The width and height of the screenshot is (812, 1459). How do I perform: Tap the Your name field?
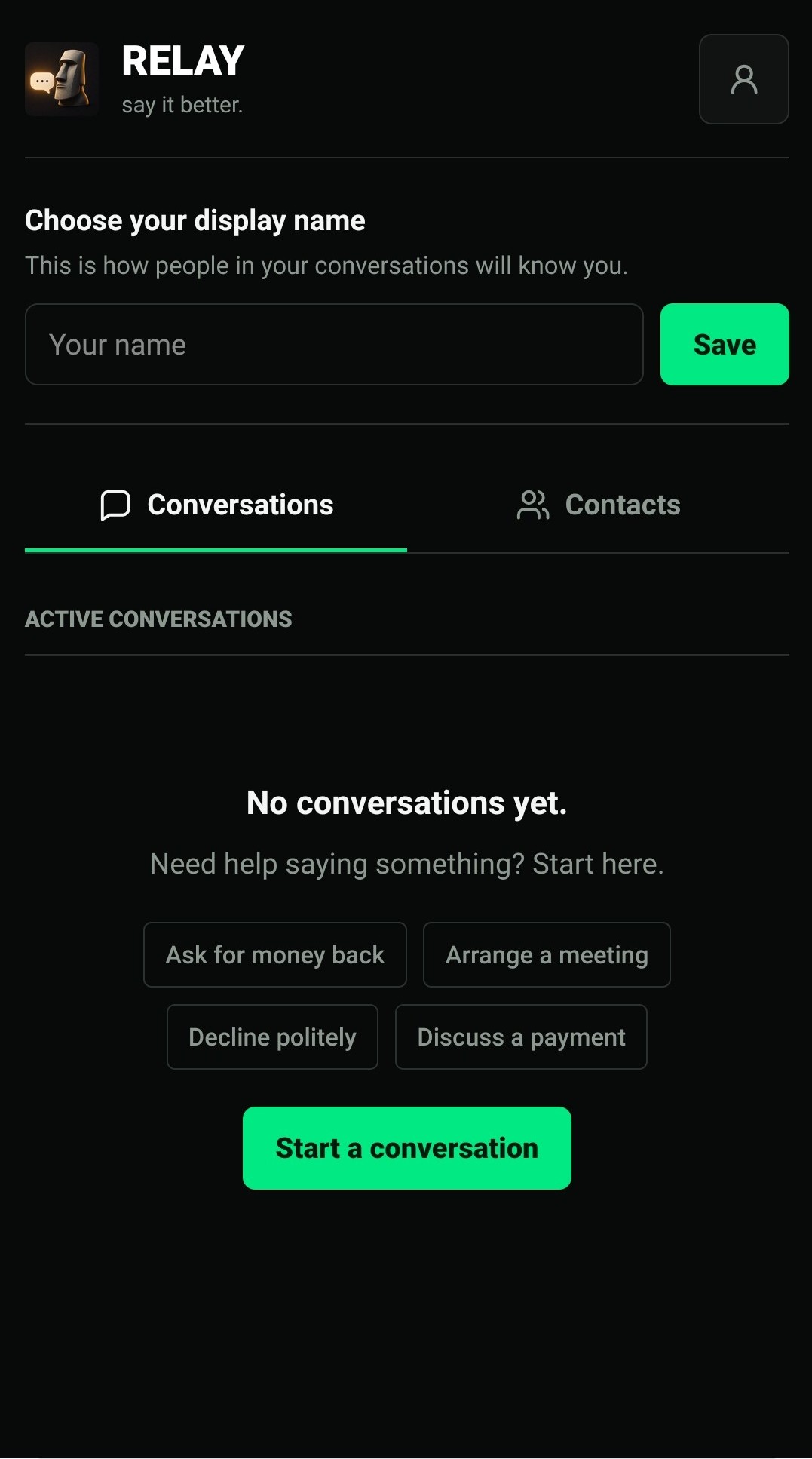pyautogui.click(x=334, y=345)
